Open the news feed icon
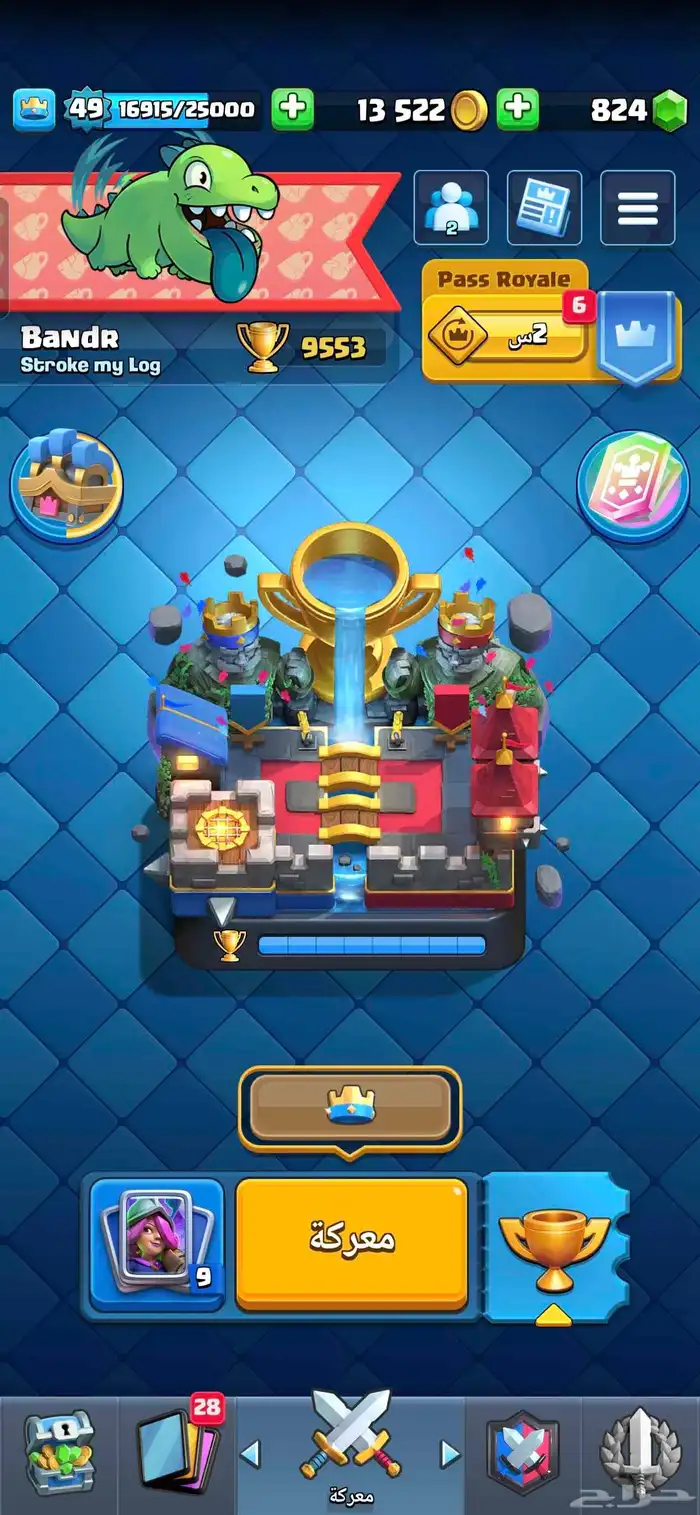 [544, 208]
